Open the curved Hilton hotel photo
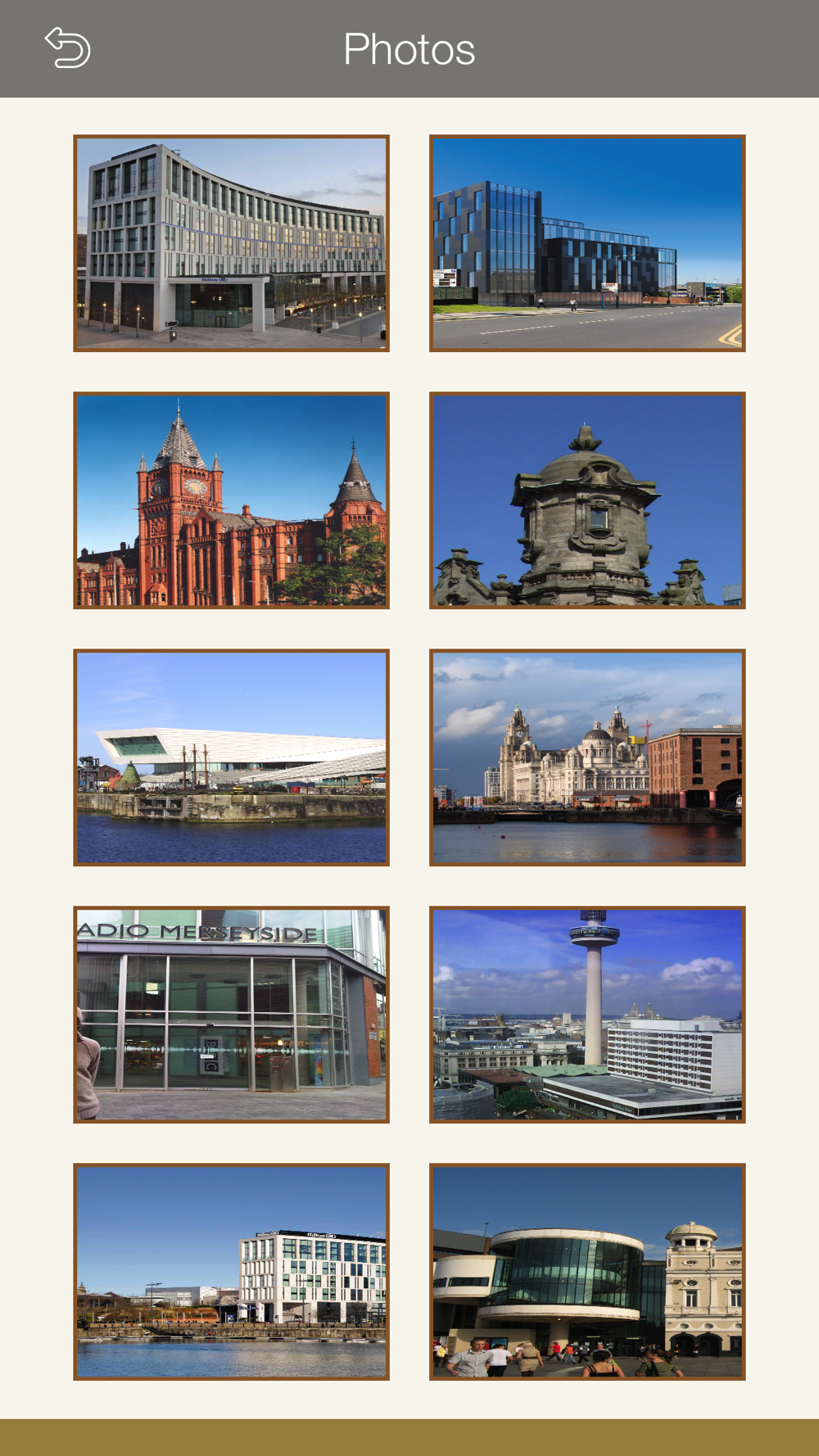 pyautogui.click(x=231, y=243)
